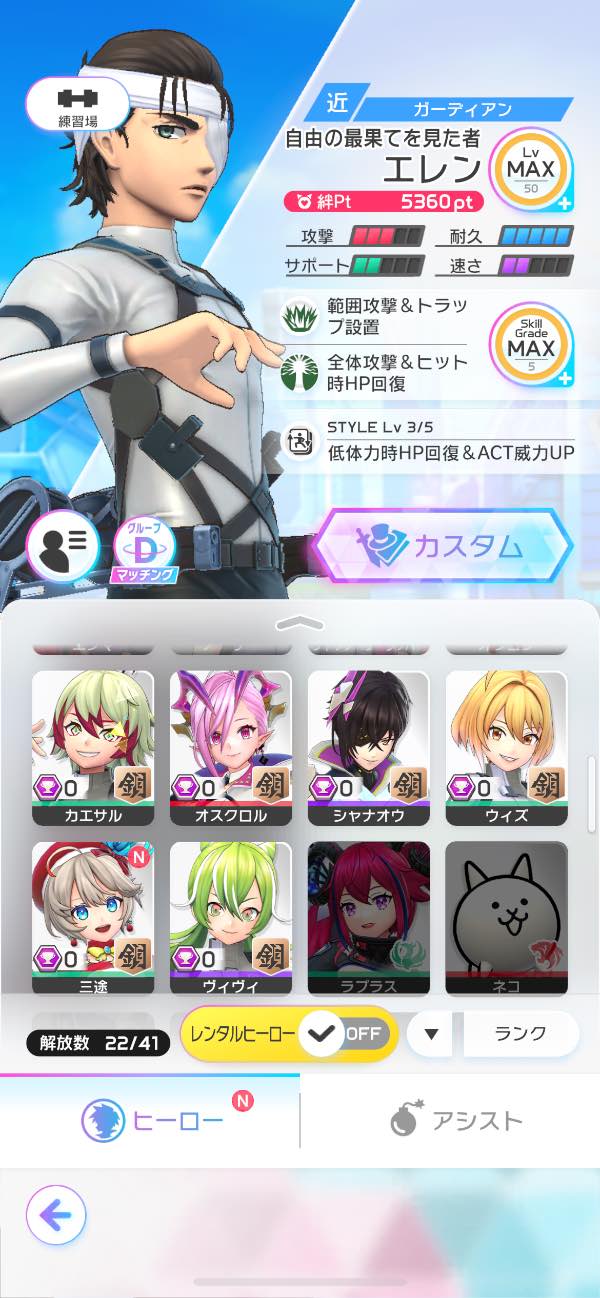The width and height of the screenshot is (600, 1298).
Task: Select hero ヴィヴィ
Action: (230, 917)
